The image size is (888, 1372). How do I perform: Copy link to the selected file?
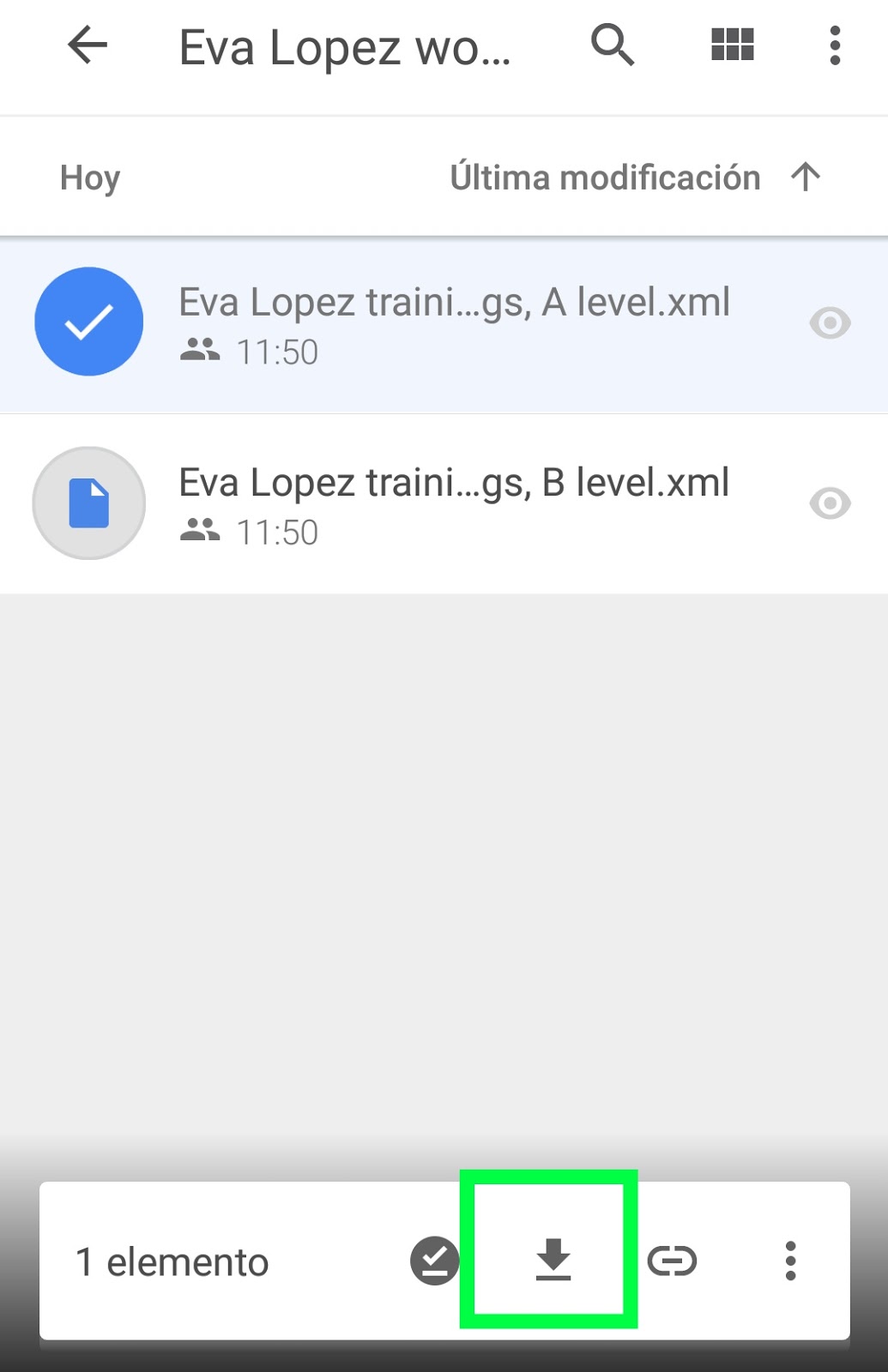tap(672, 1261)
